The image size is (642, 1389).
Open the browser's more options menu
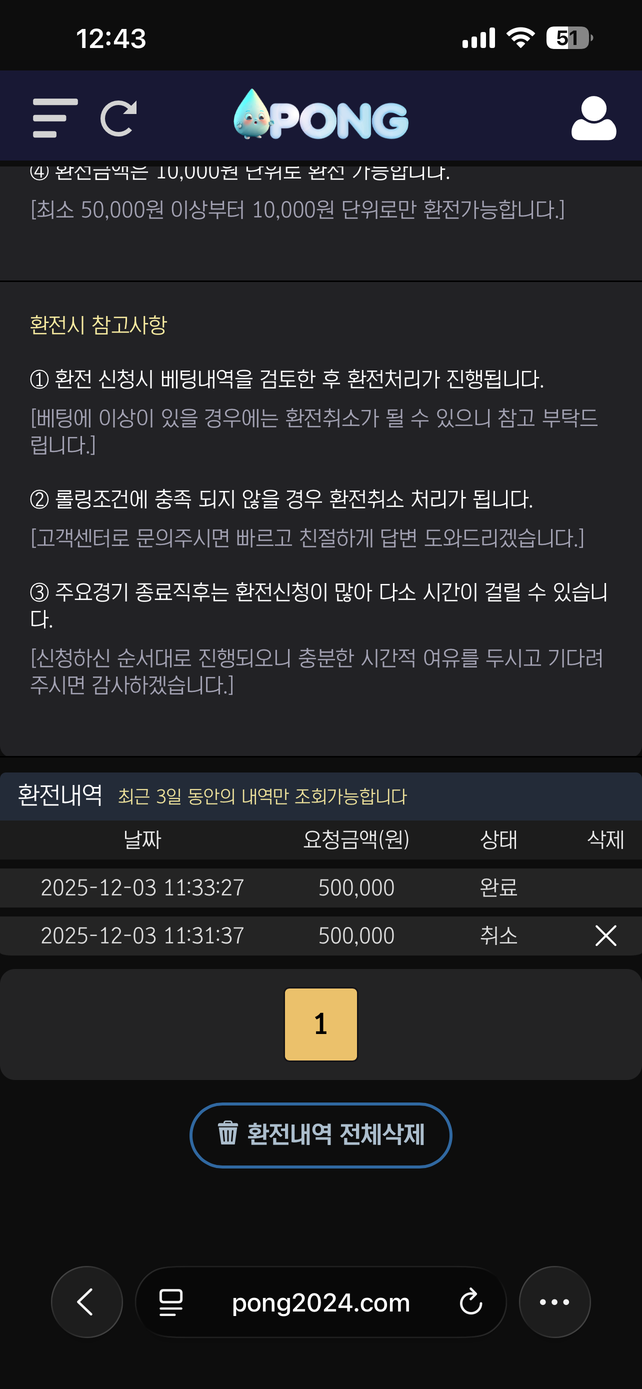point(554,1302)
